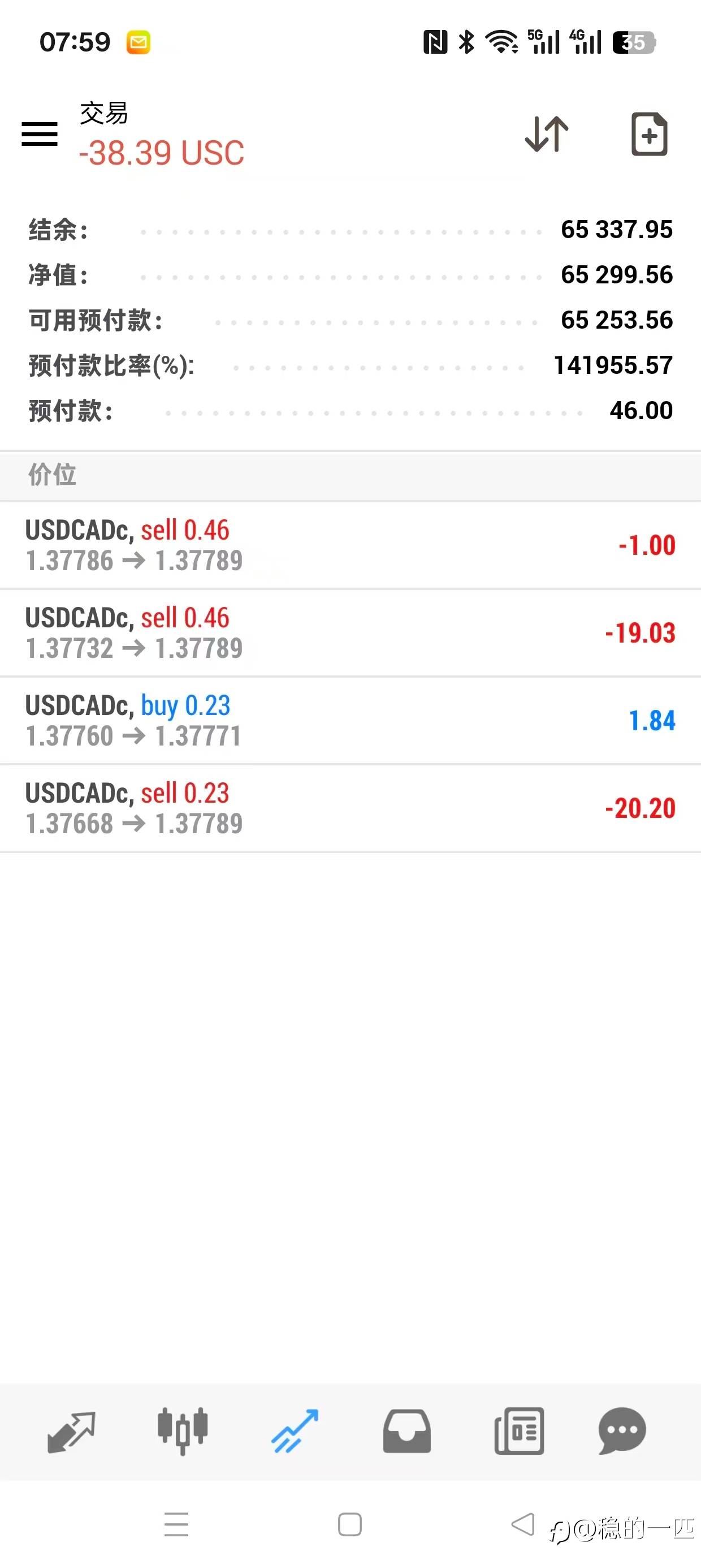The width and height of the screenshot is (701, 1568).
Task: Select the trade tab with the trend arrow
Action: coord(295,1432)
